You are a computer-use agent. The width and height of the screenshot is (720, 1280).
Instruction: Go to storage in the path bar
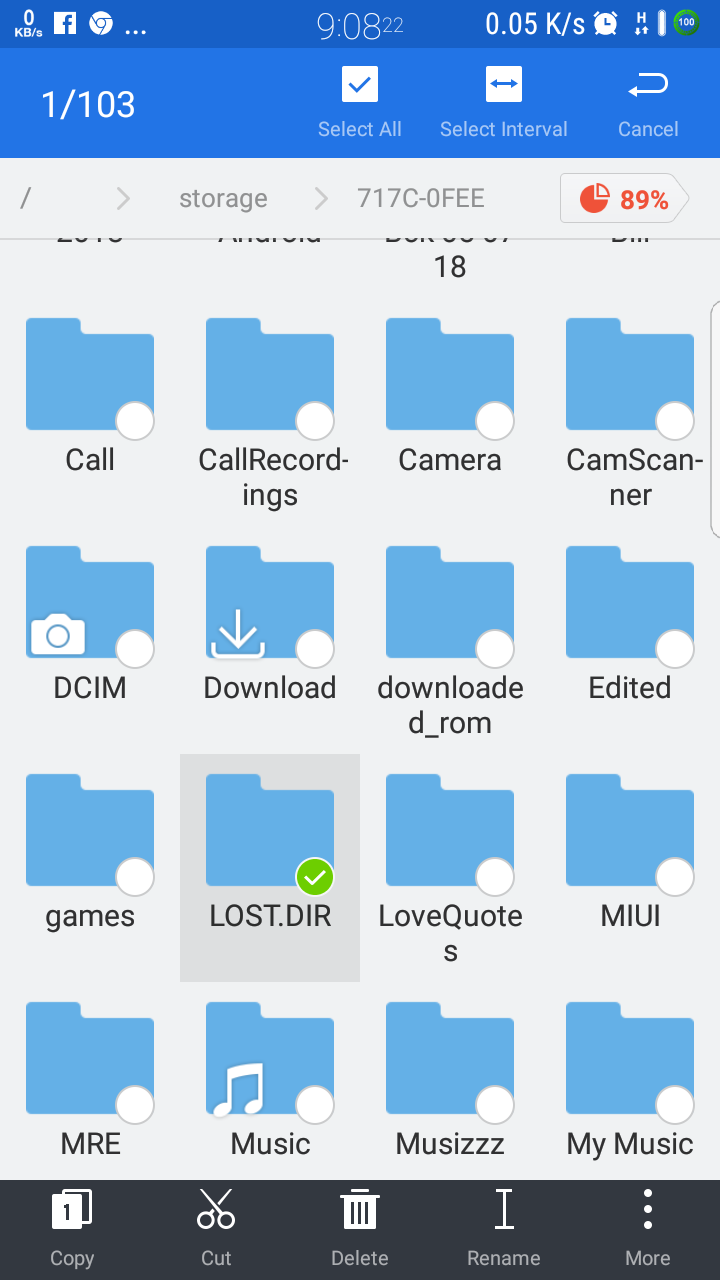[223, 199]
